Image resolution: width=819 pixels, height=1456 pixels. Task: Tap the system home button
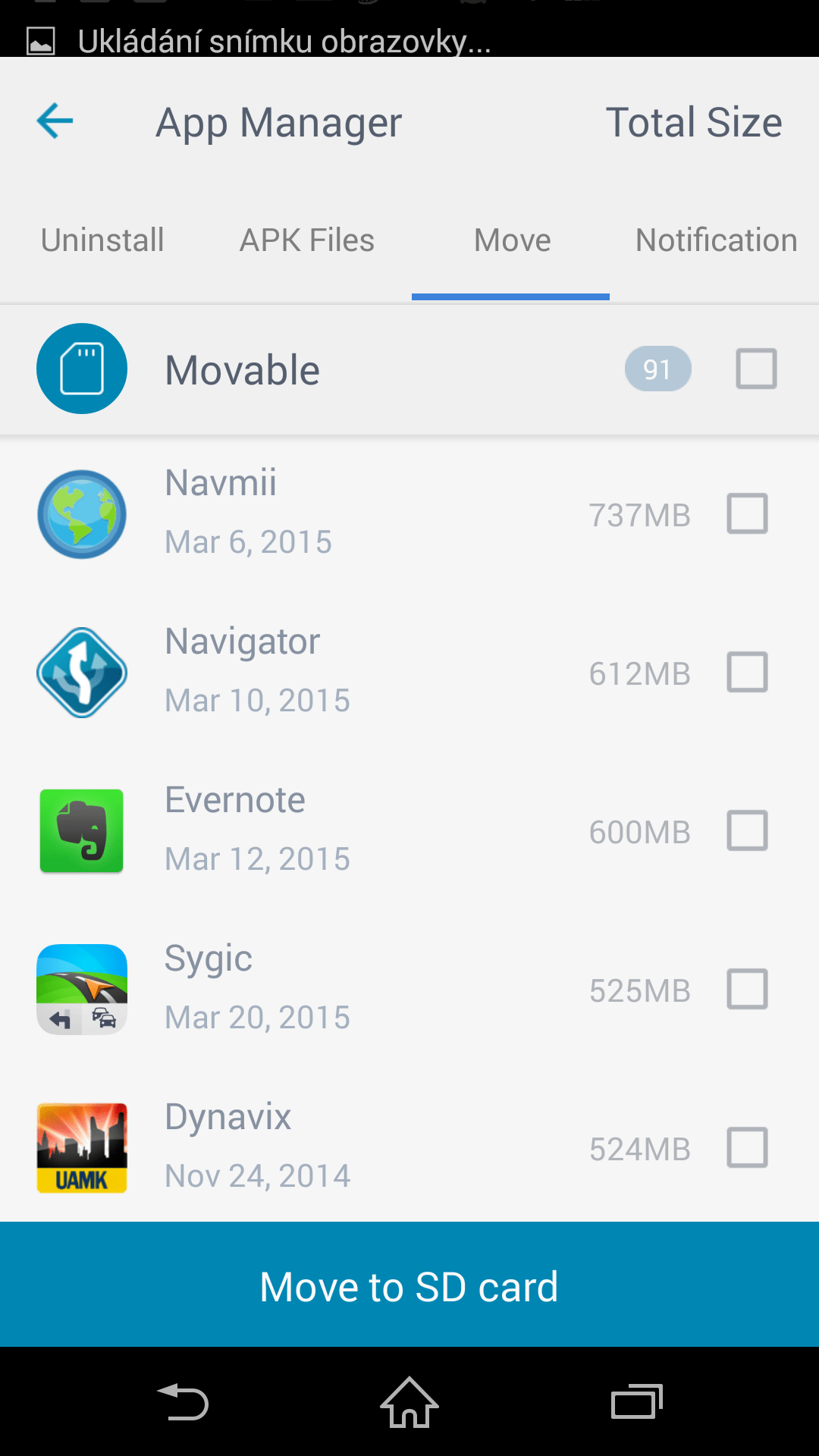[x=409, y=1402]
